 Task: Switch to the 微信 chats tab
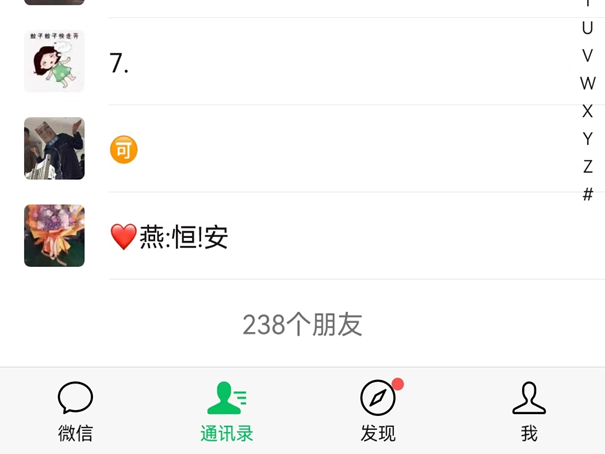click(x=75, y=411)
